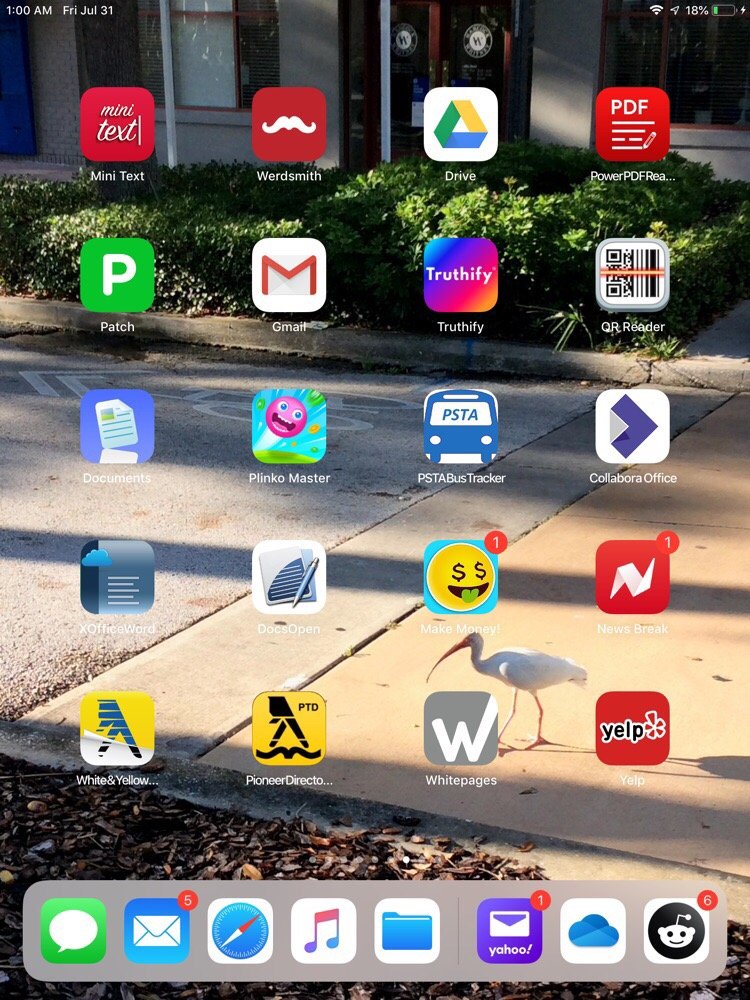The image size is (750, 1000).
Task: Launch Werdsmith
Action: tap(289, 125)
